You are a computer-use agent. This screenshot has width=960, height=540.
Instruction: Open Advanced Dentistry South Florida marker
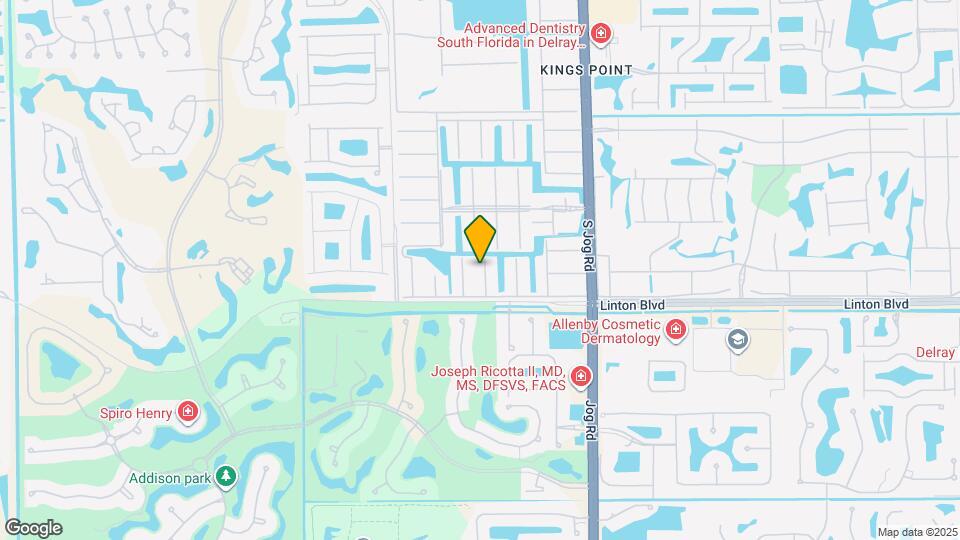tap(600, 36)
